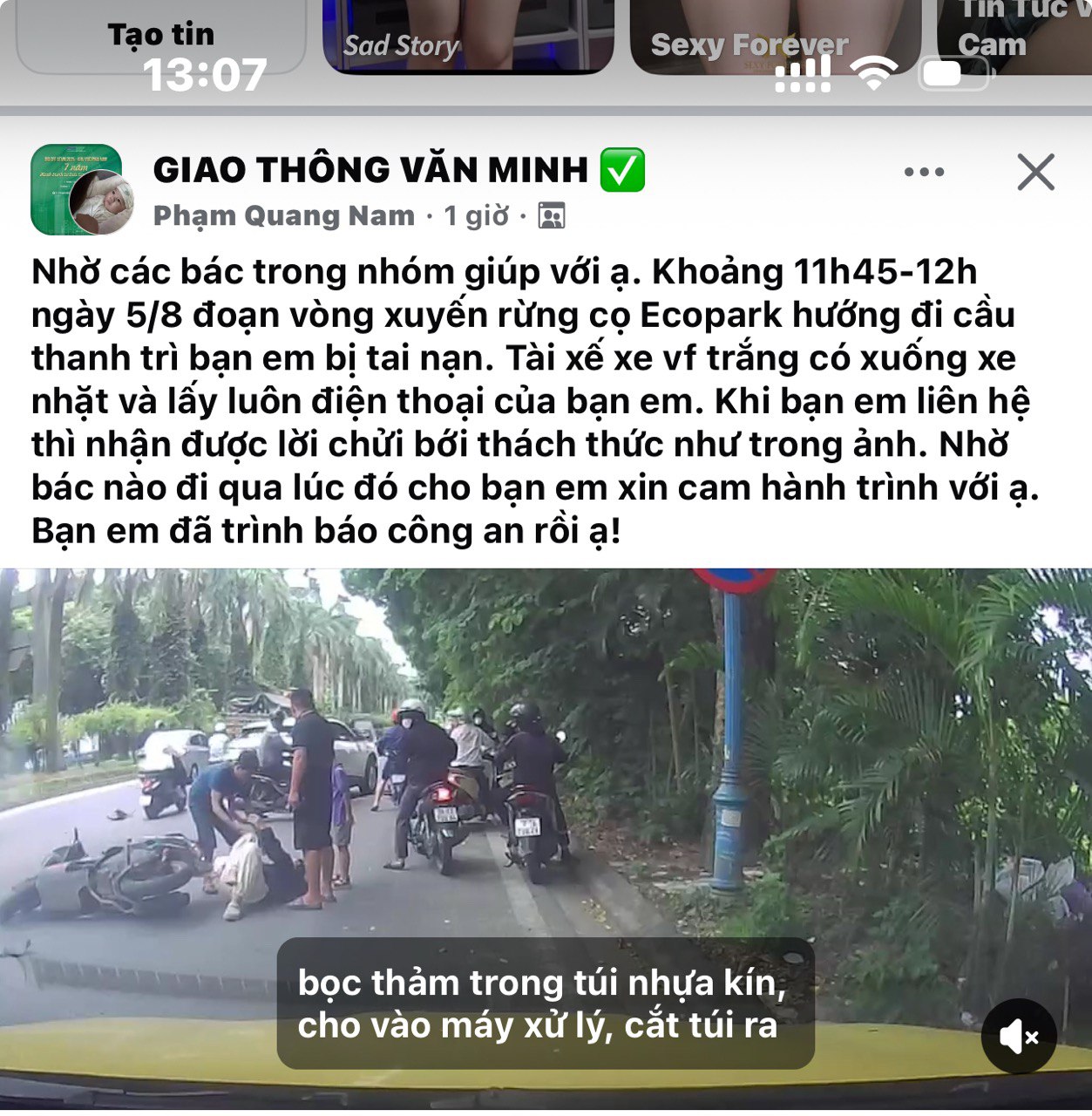
Task: Open the post's three-dot options menu
Action: pos(924,172)
